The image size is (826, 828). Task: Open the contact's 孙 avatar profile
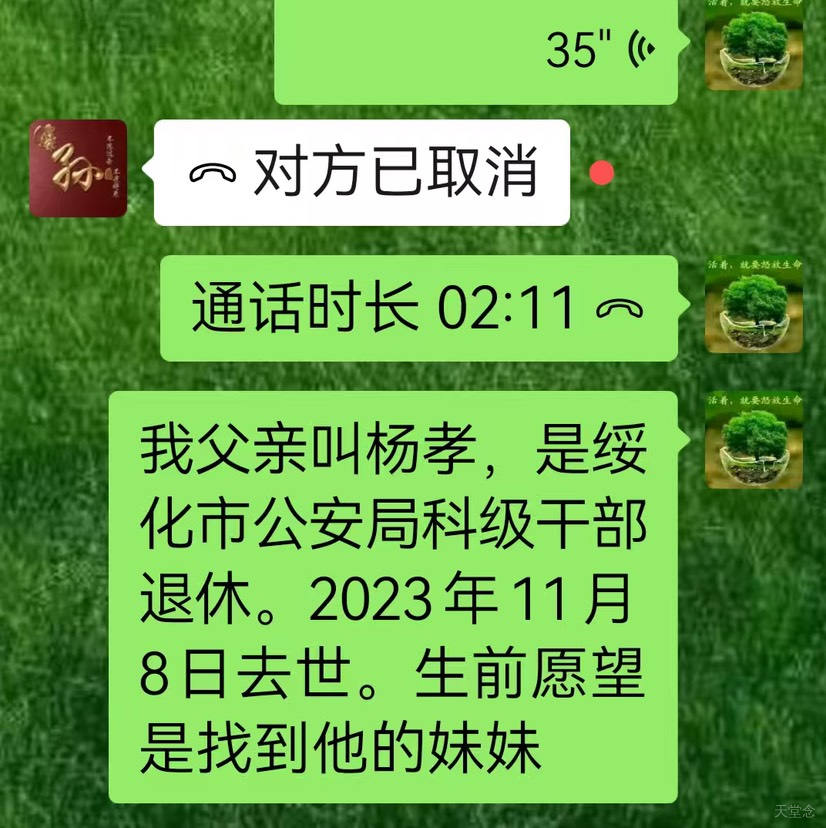tap(78, 168)
